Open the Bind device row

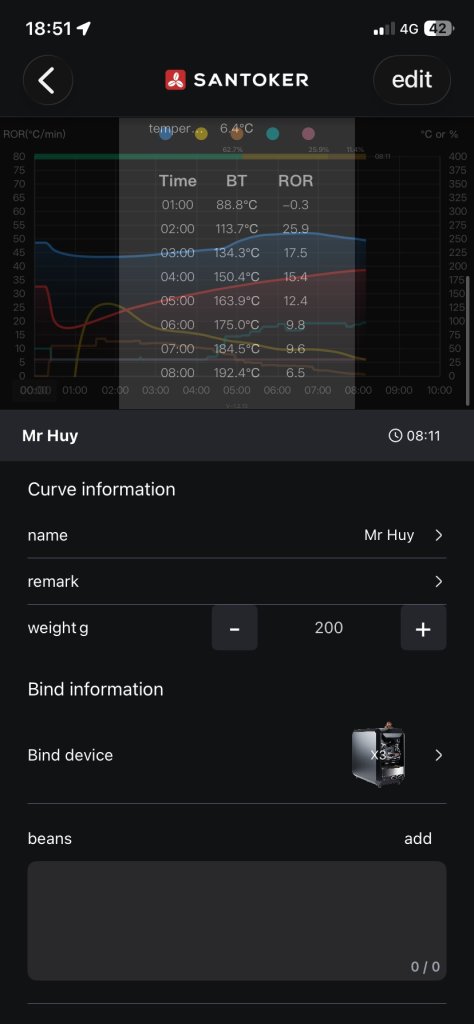pos(236,756)
